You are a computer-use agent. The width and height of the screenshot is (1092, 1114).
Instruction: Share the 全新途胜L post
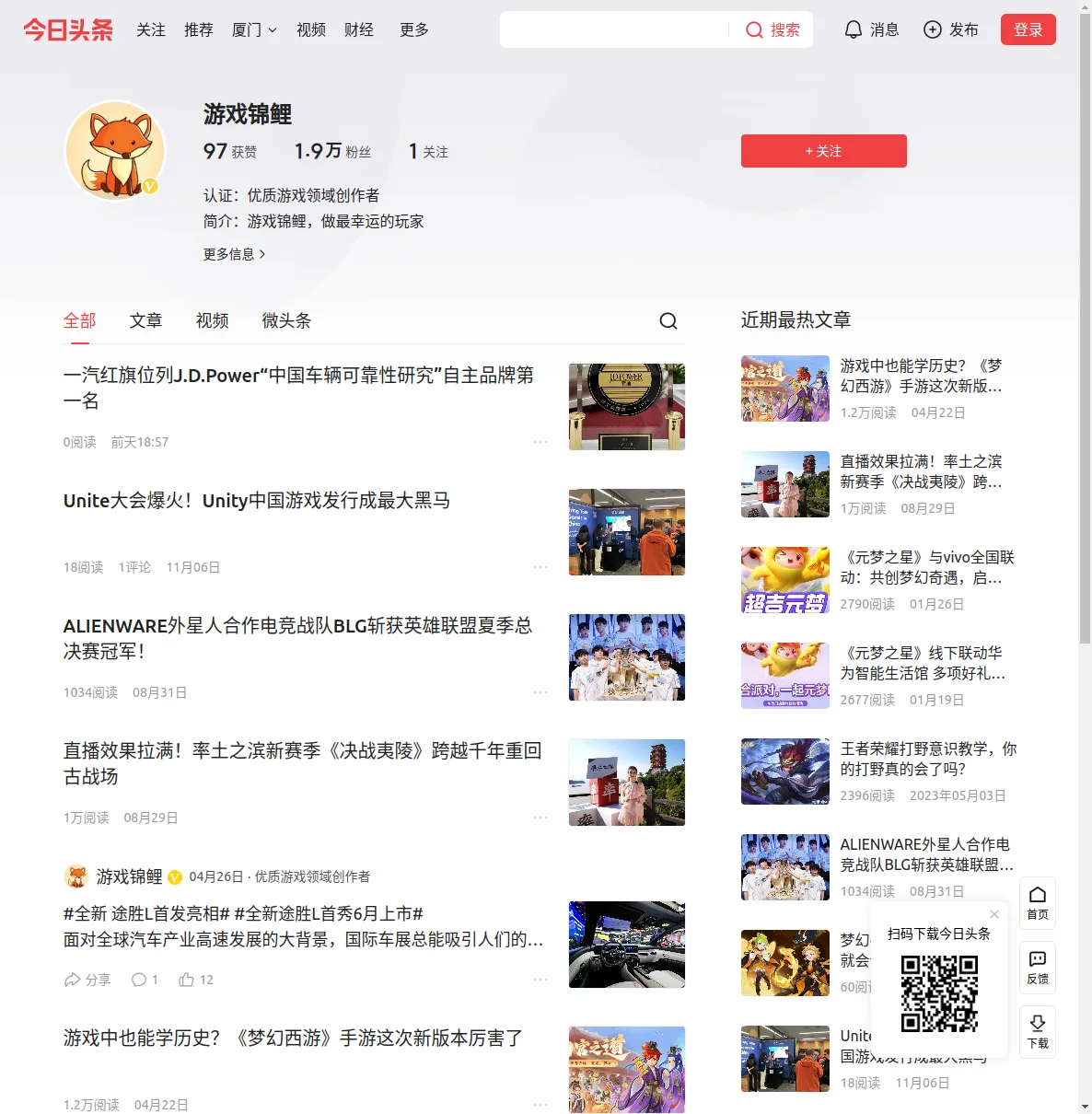point(87,980)
